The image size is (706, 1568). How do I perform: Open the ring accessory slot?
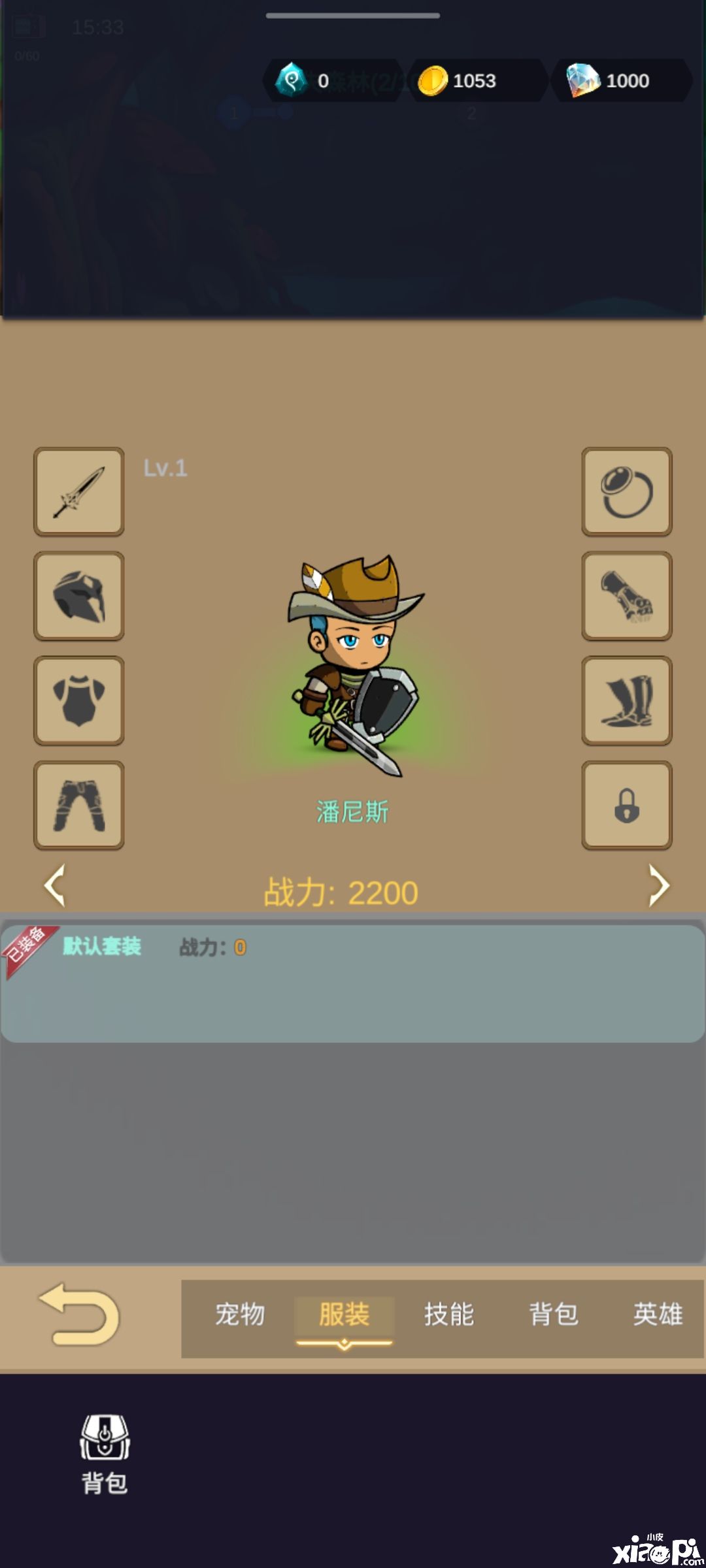point(626,491)
